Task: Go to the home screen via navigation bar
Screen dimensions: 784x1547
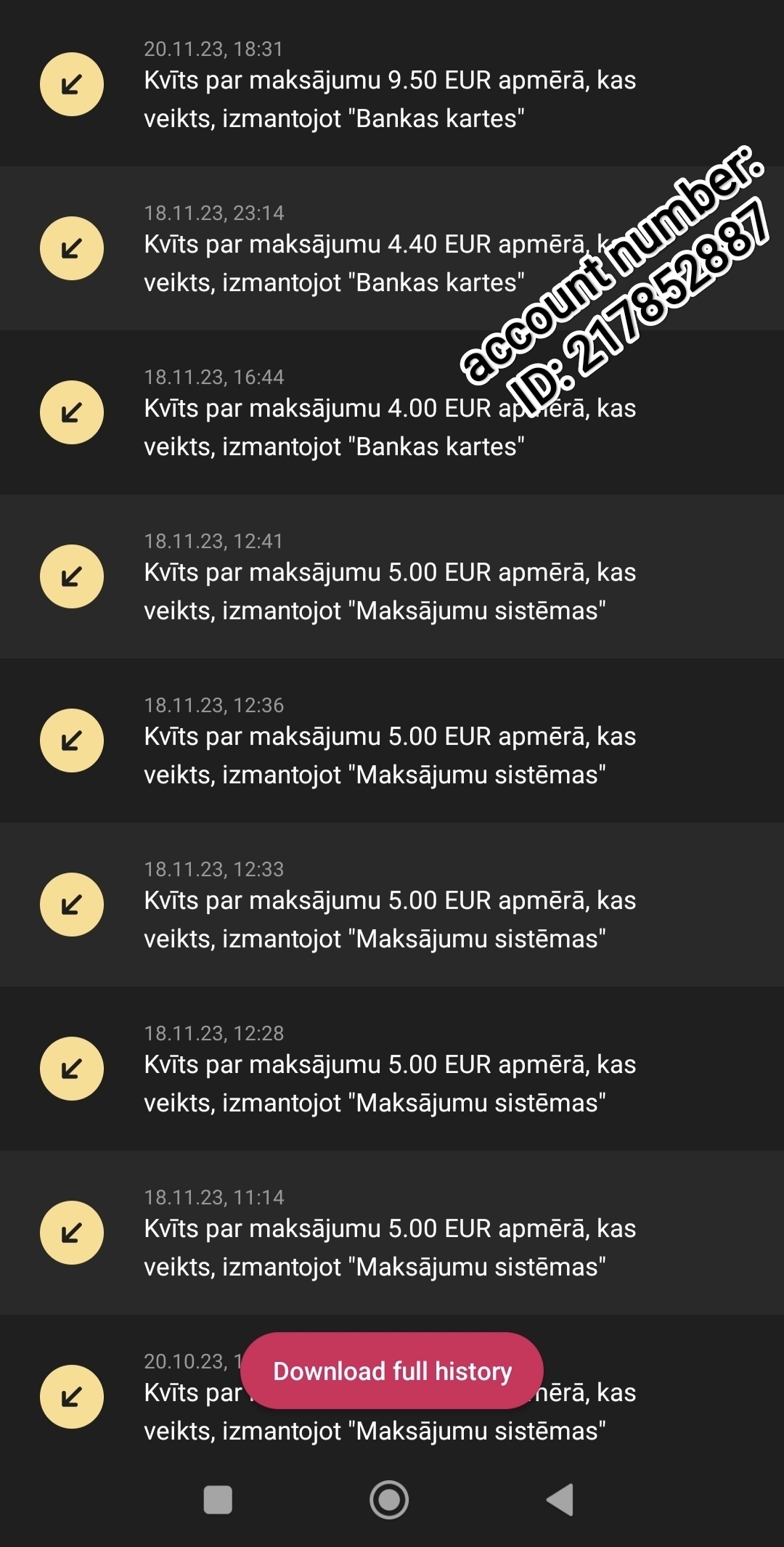Action: pyautogui.click(x=389, y=1500)
